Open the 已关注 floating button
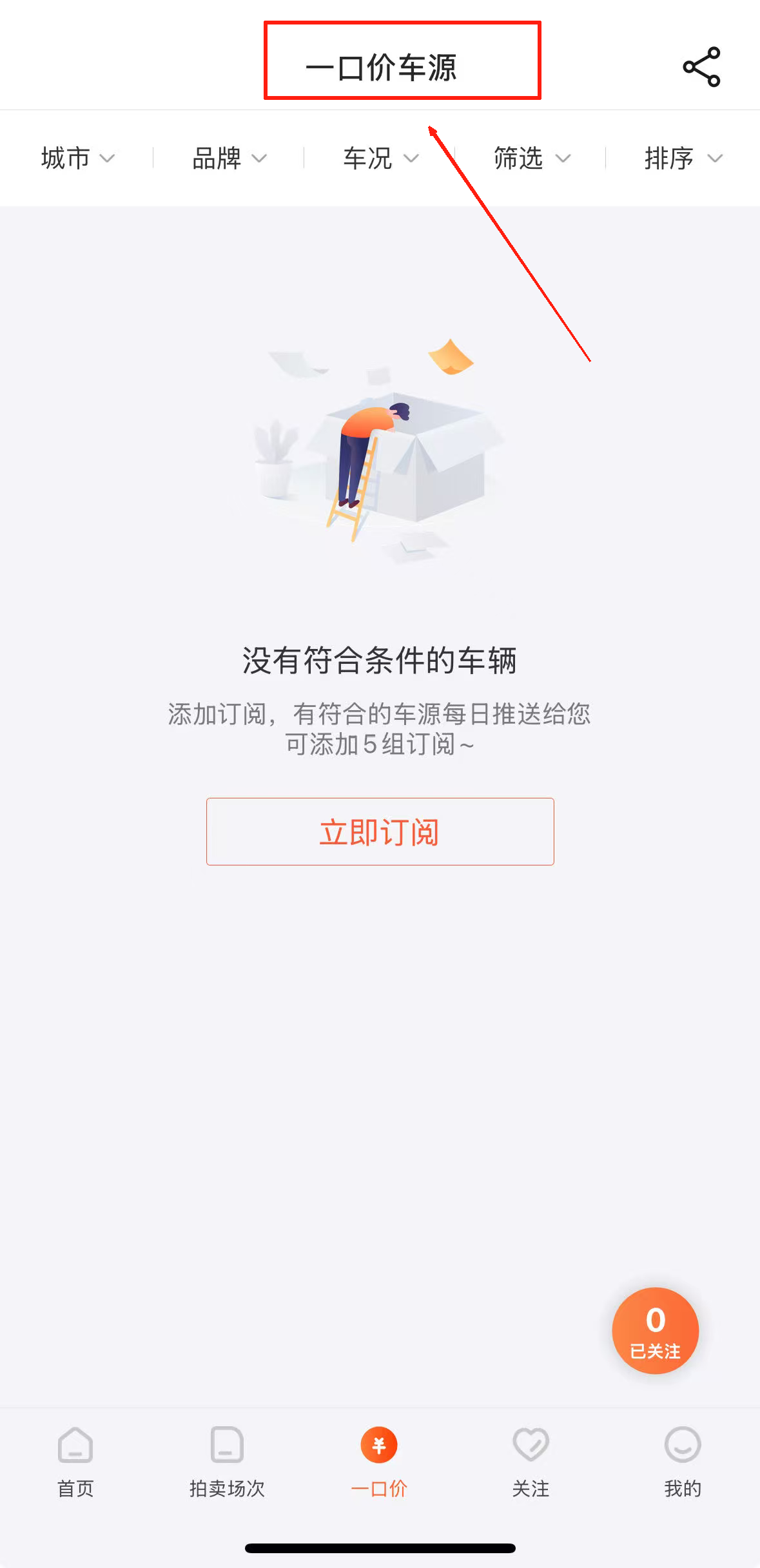760x1568 pixels. (x=655, y=1331)
